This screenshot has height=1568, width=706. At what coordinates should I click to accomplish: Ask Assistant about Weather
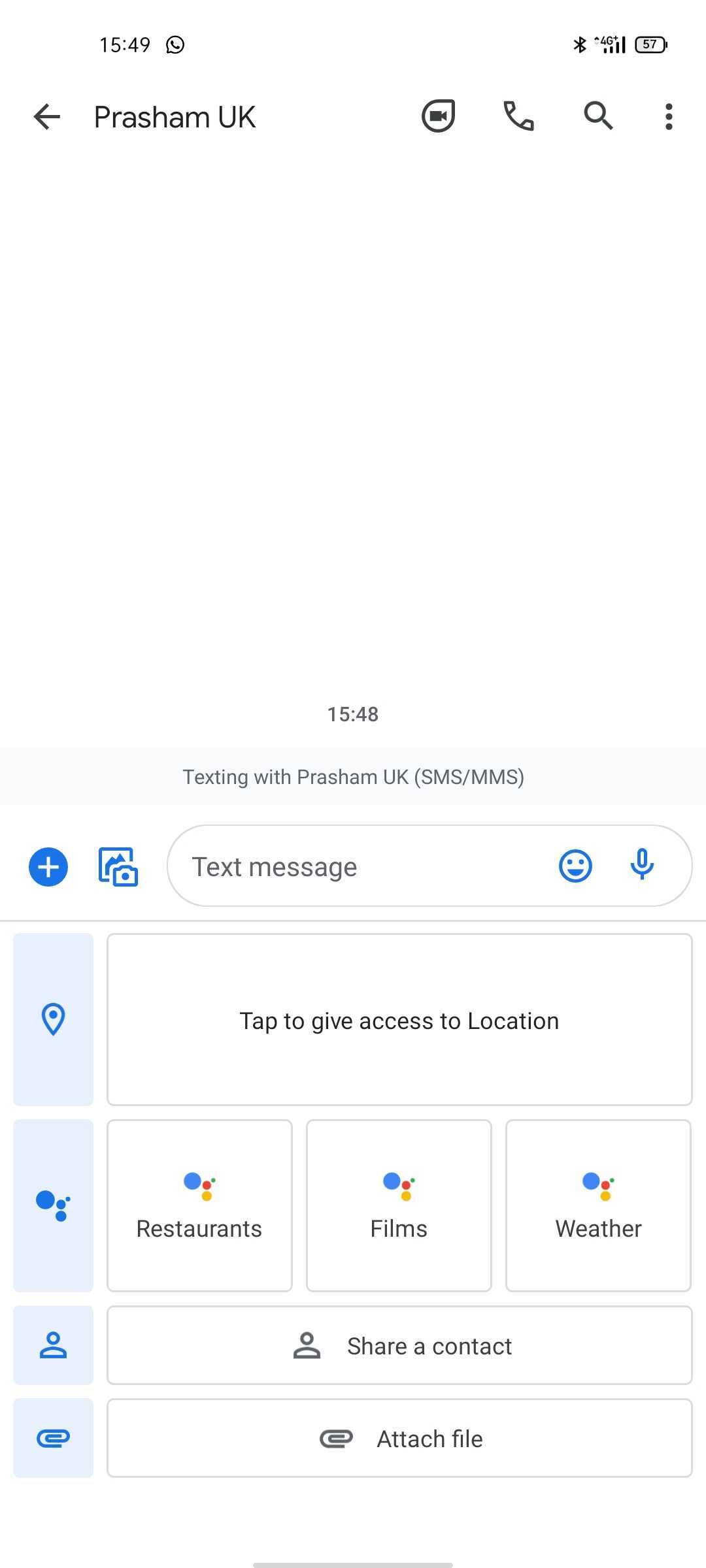click(597, 1204)
